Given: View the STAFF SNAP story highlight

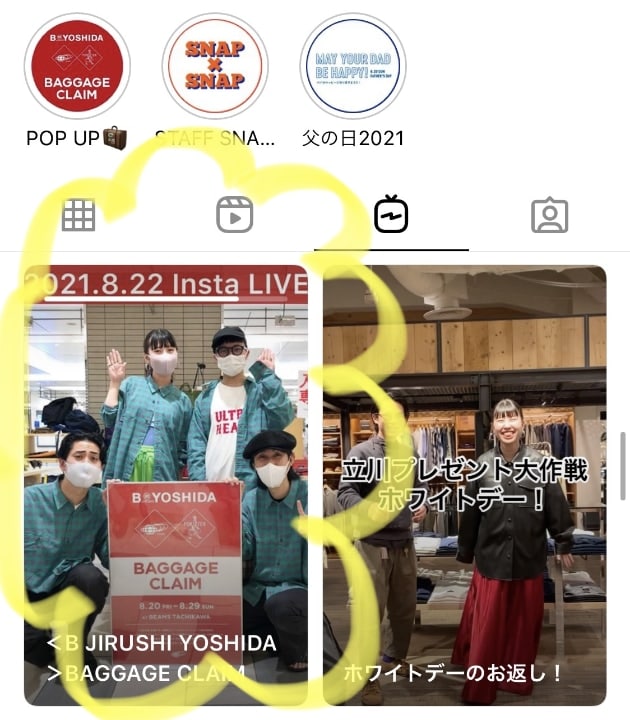Looking at the screenshot, I should coord(215,66).
